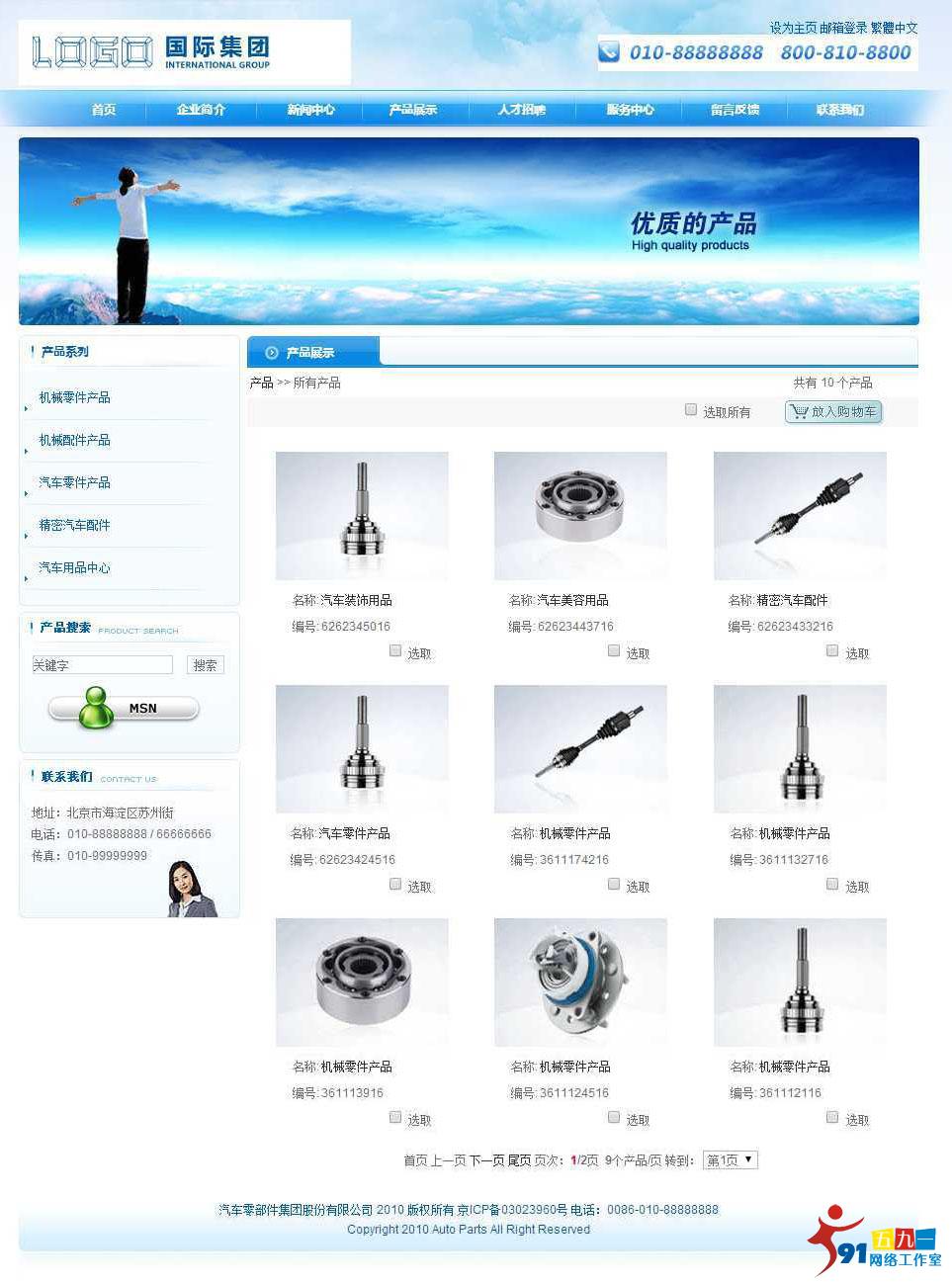Focus the 关键字 search field

pos(102,665)
